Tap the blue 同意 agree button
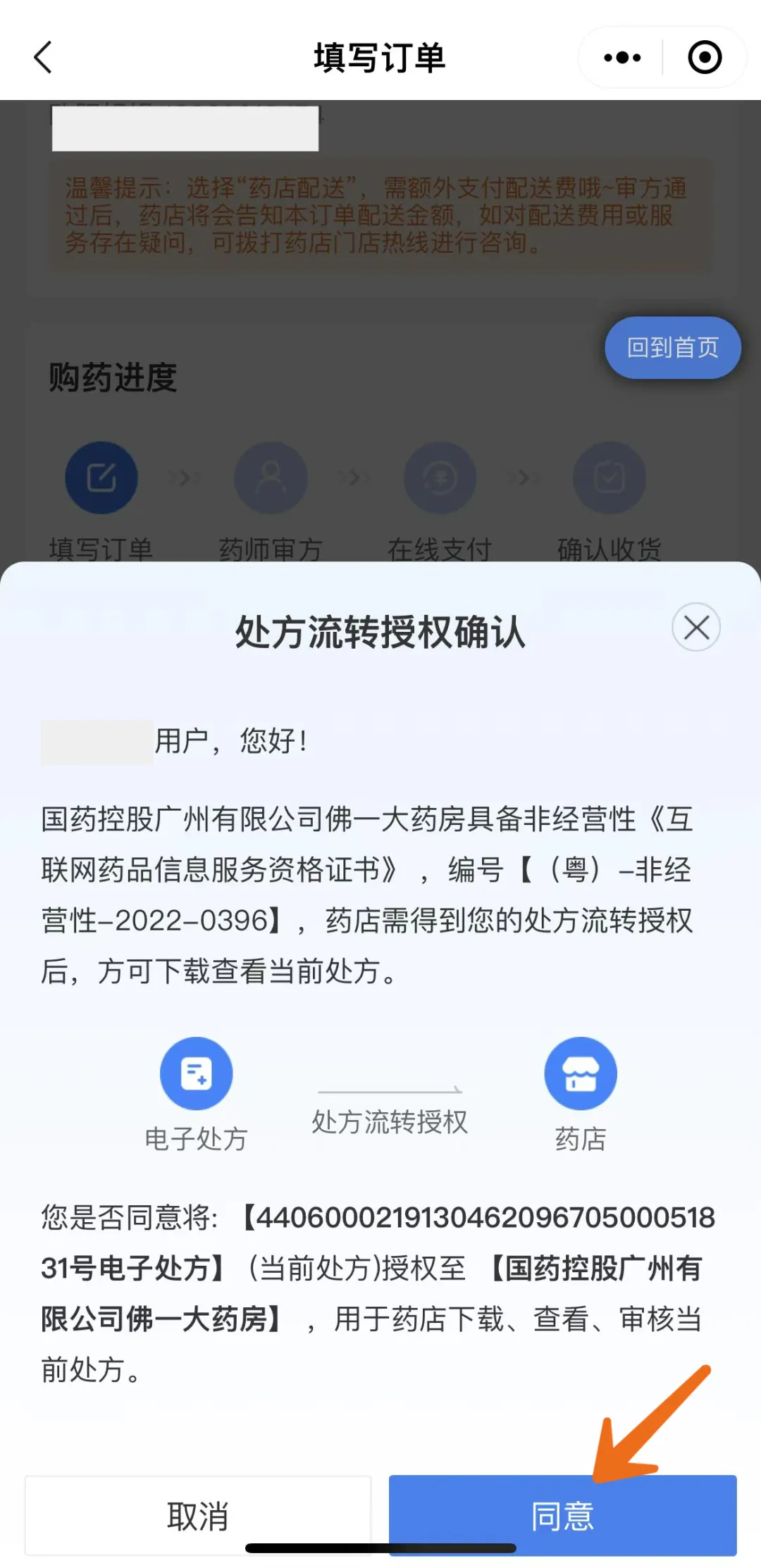Image resolution: width=761 pixels, height=1568 pixels. 564,1512
